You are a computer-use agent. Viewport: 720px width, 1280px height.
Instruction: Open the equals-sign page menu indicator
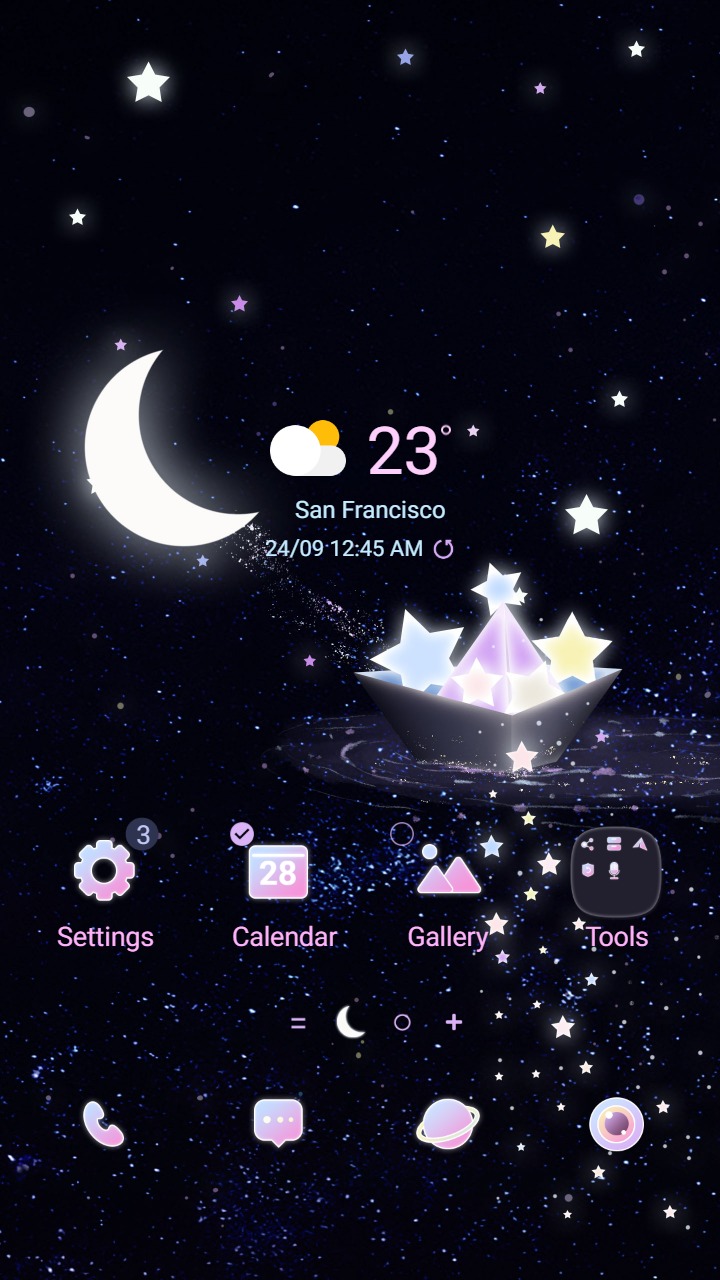[x=298, y=1022]
